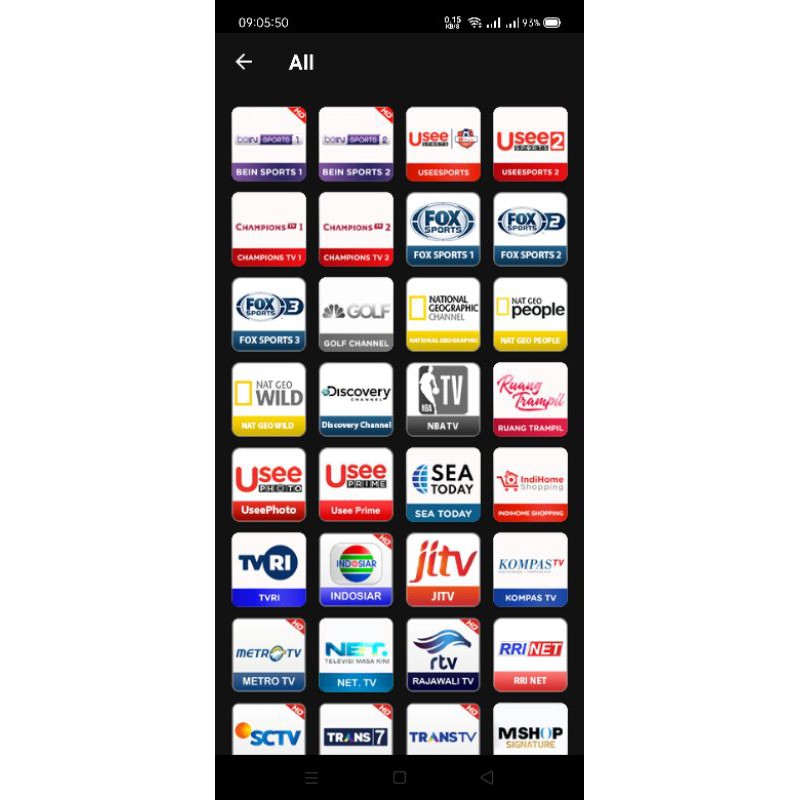The width and height of the screenshot is (800, 800).
Task: Open the beIN Sports 1 channel
Action: pyautogui.click(x=268, y=144)
